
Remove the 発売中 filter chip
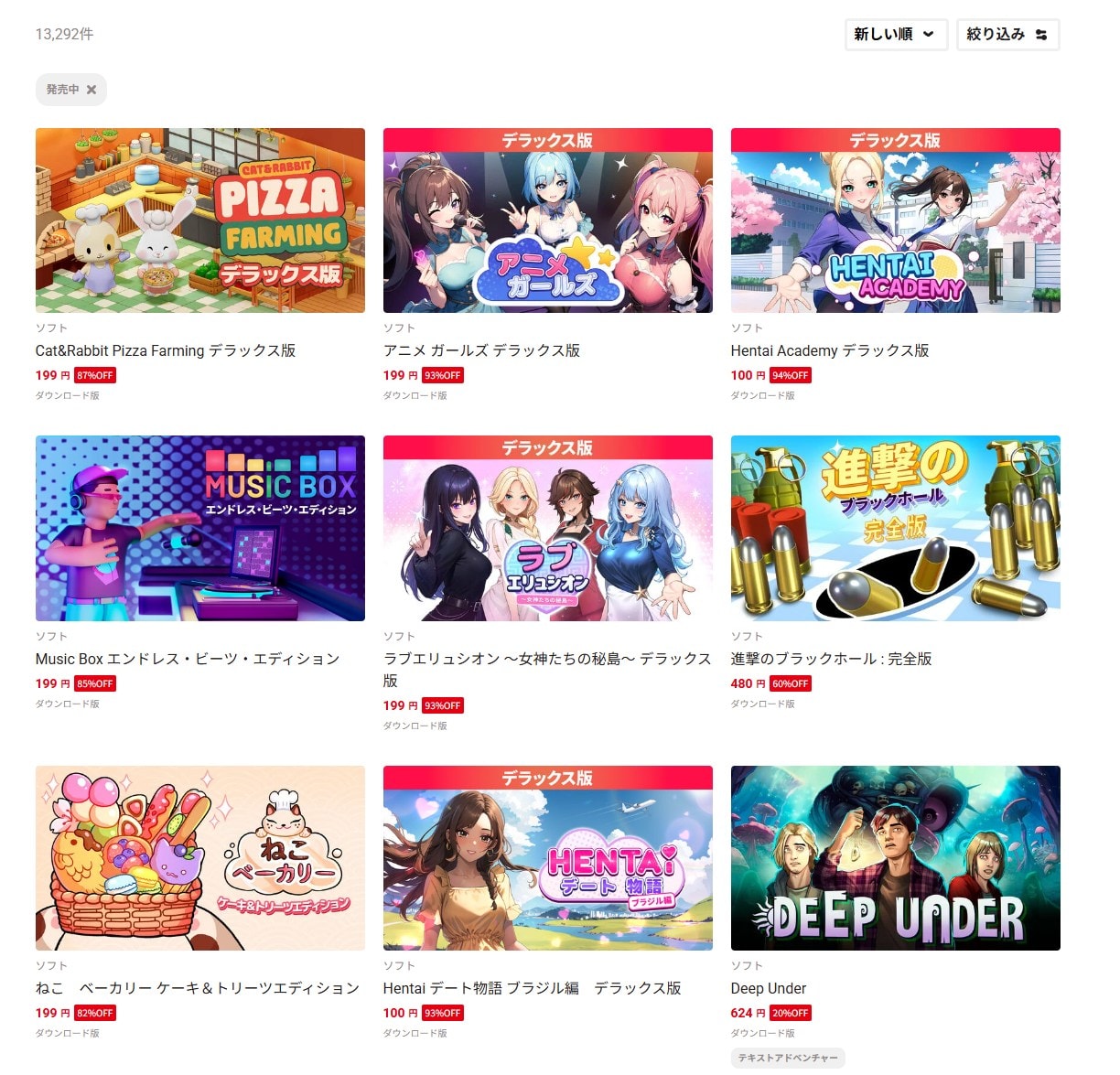(92, 90)
